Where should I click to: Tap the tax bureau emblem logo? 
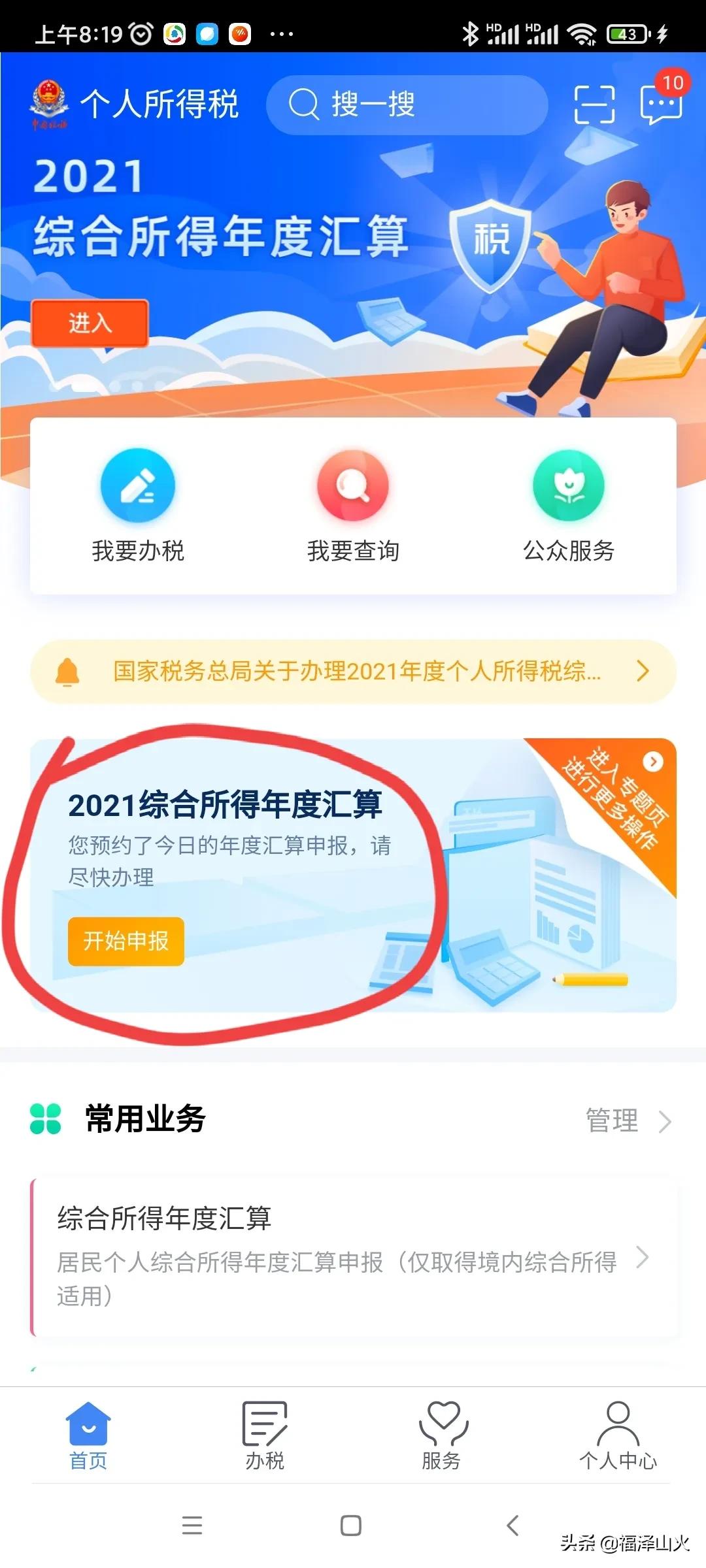pyautogui.click(x=49, y=103)
